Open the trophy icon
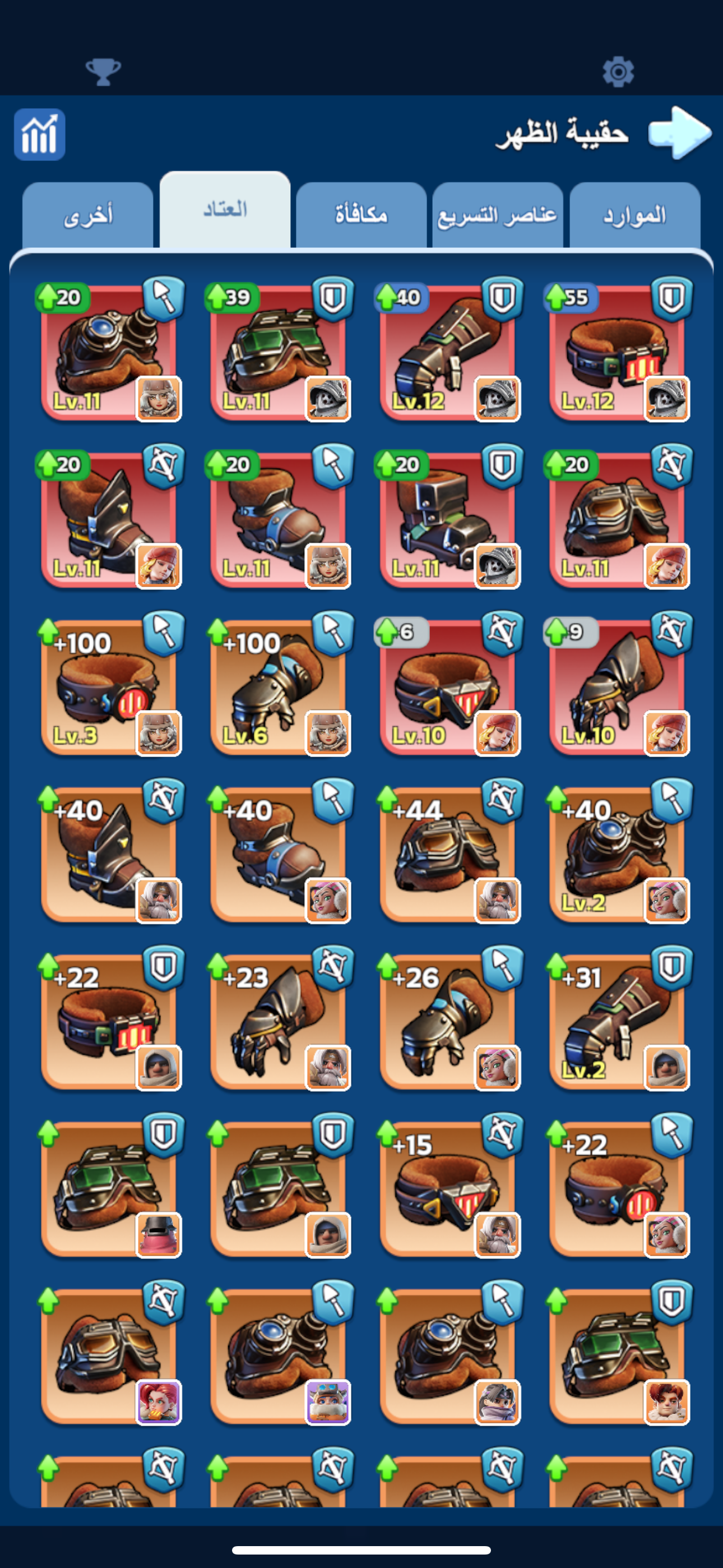Image resolution: width=723 pixels, height=1568 pixels. click(104, 72)
